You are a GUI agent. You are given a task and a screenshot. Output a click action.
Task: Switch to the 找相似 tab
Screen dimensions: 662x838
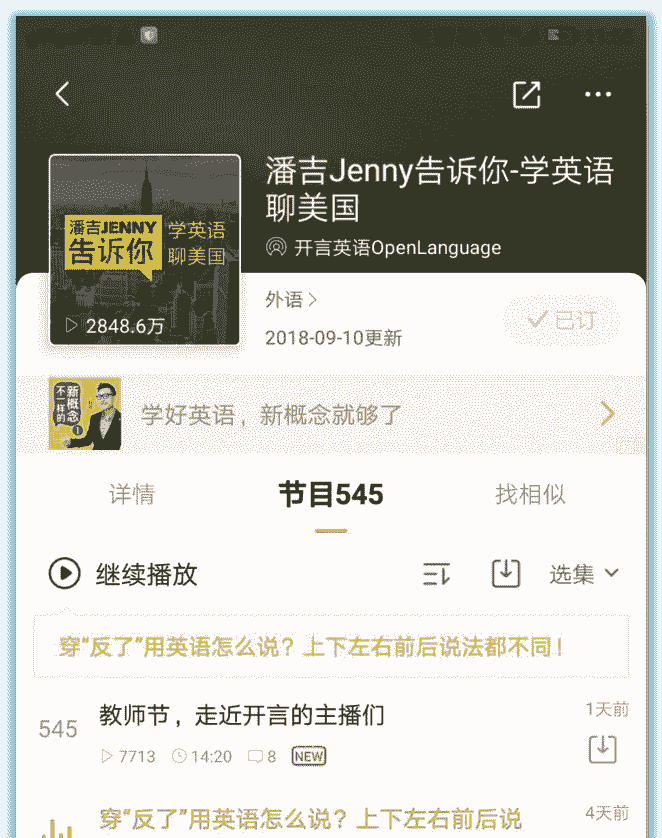click(530, 494)
